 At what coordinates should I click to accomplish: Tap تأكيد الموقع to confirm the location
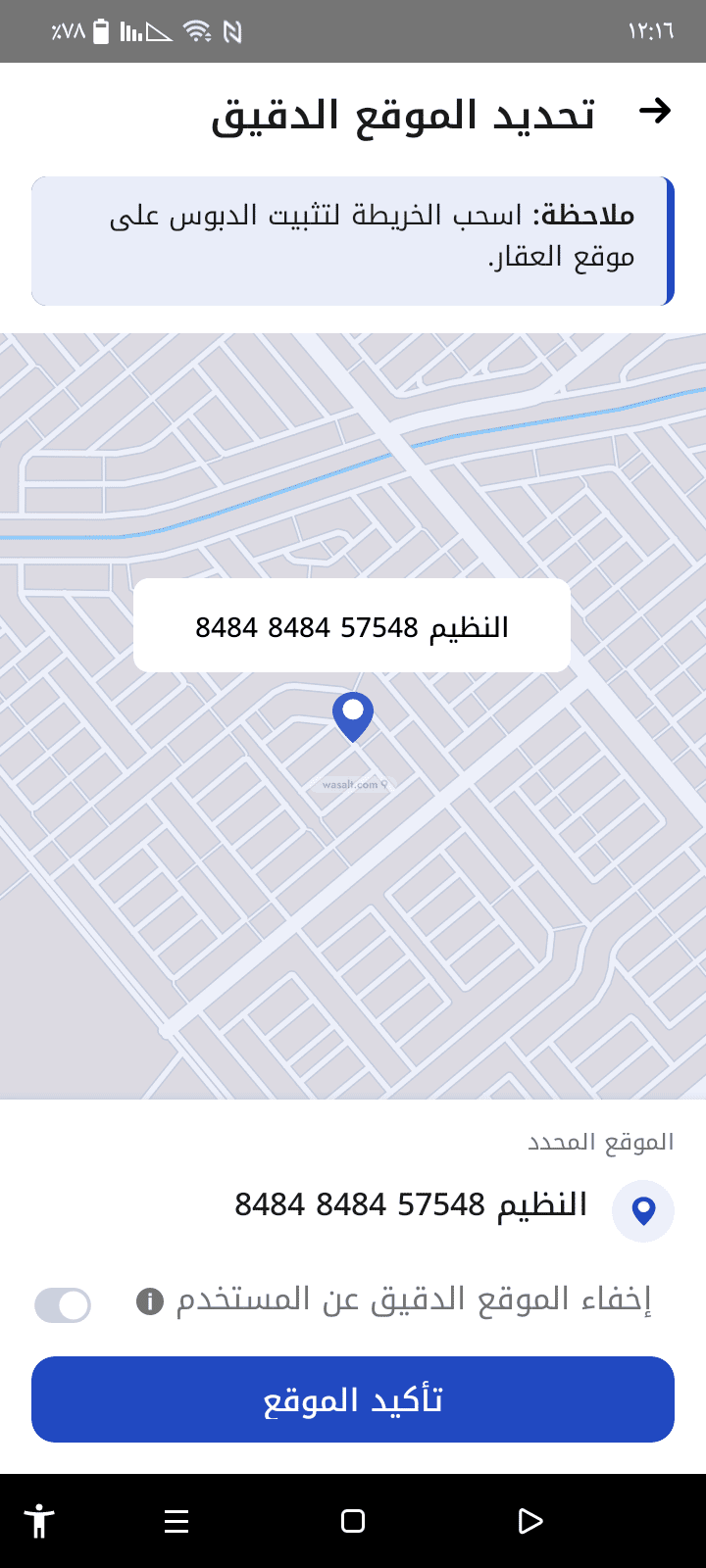pos(353,1399)
